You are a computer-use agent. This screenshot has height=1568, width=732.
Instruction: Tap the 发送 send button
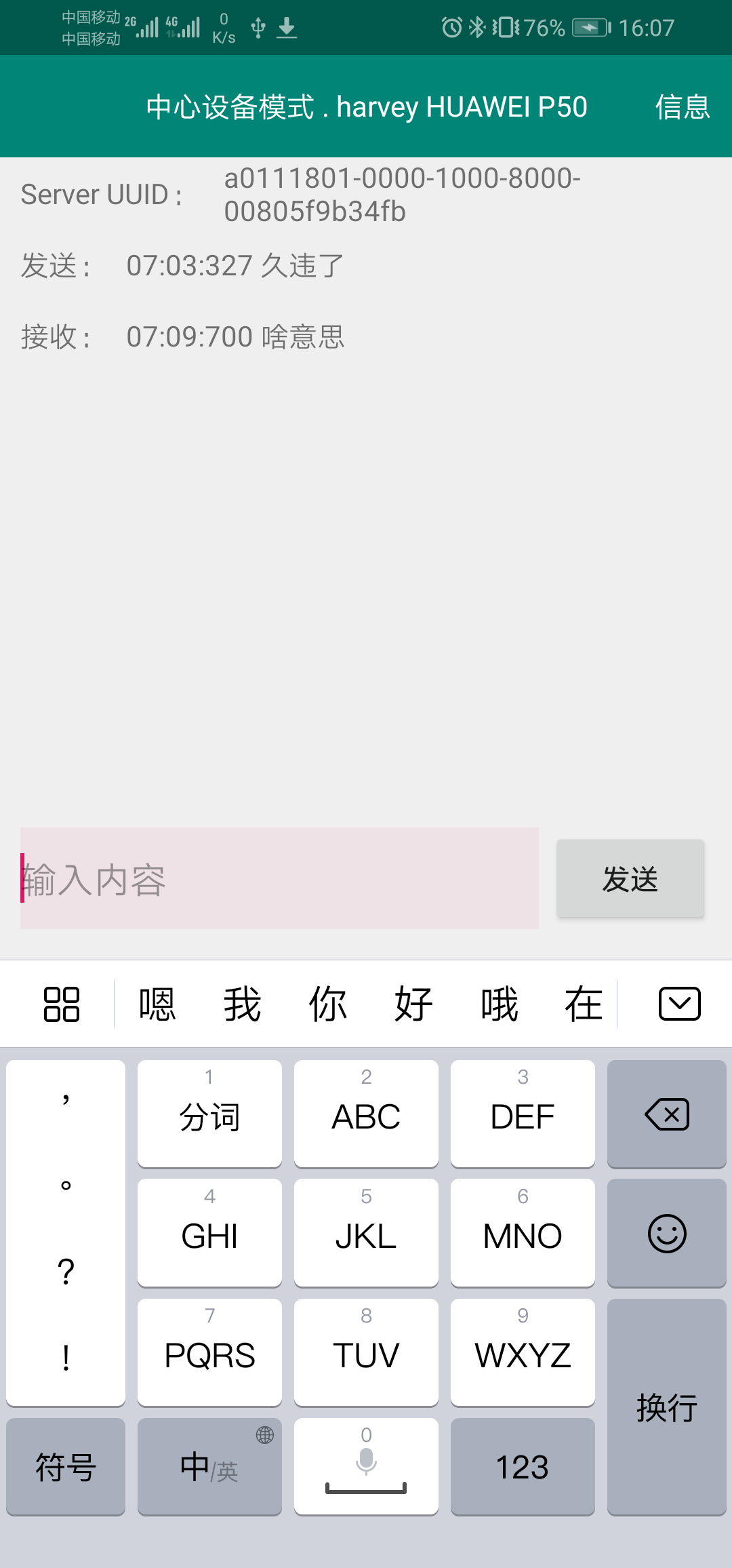click(x=630, y=879)
